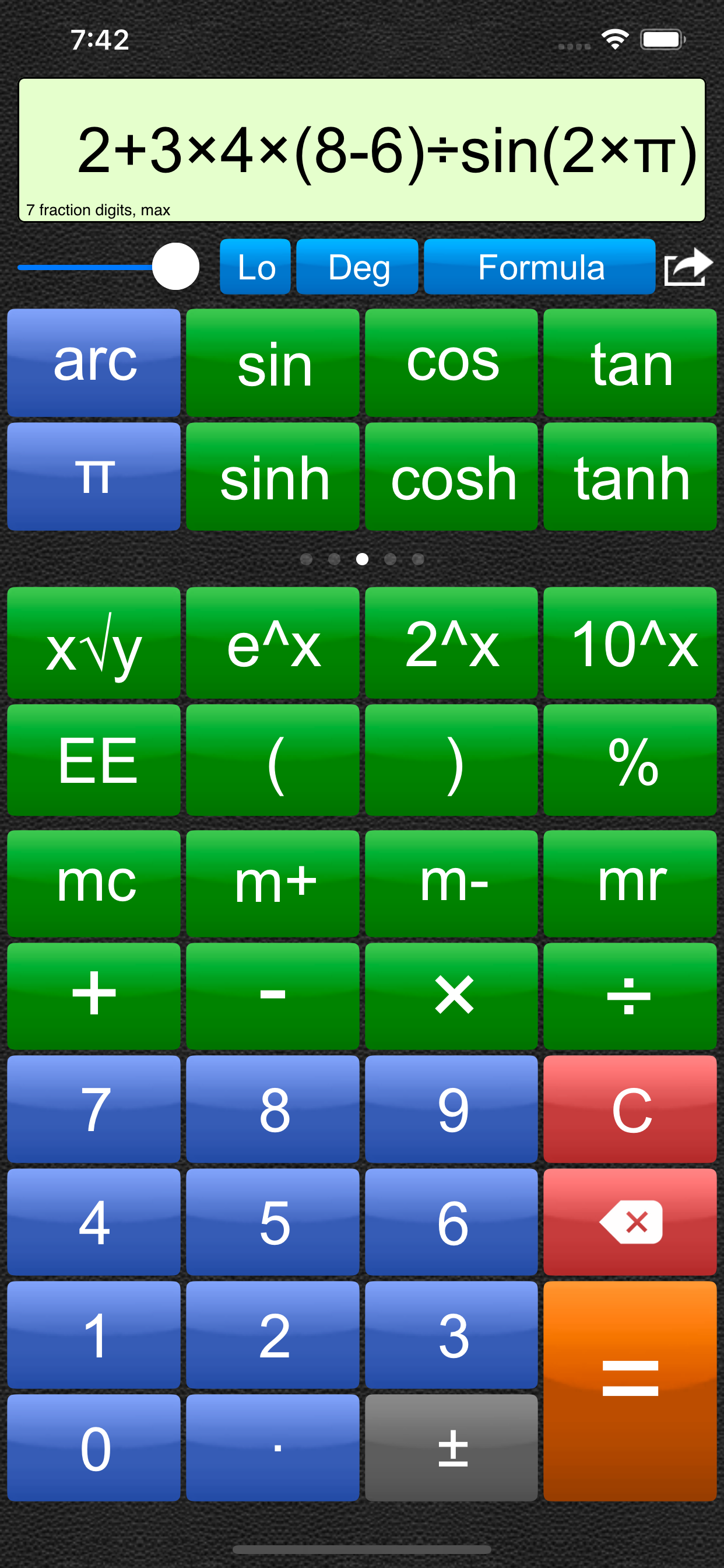This screenshot has height=1568, width=724.
Task: Switch to the last keypad page dot
Action: [x=417, y=559]
